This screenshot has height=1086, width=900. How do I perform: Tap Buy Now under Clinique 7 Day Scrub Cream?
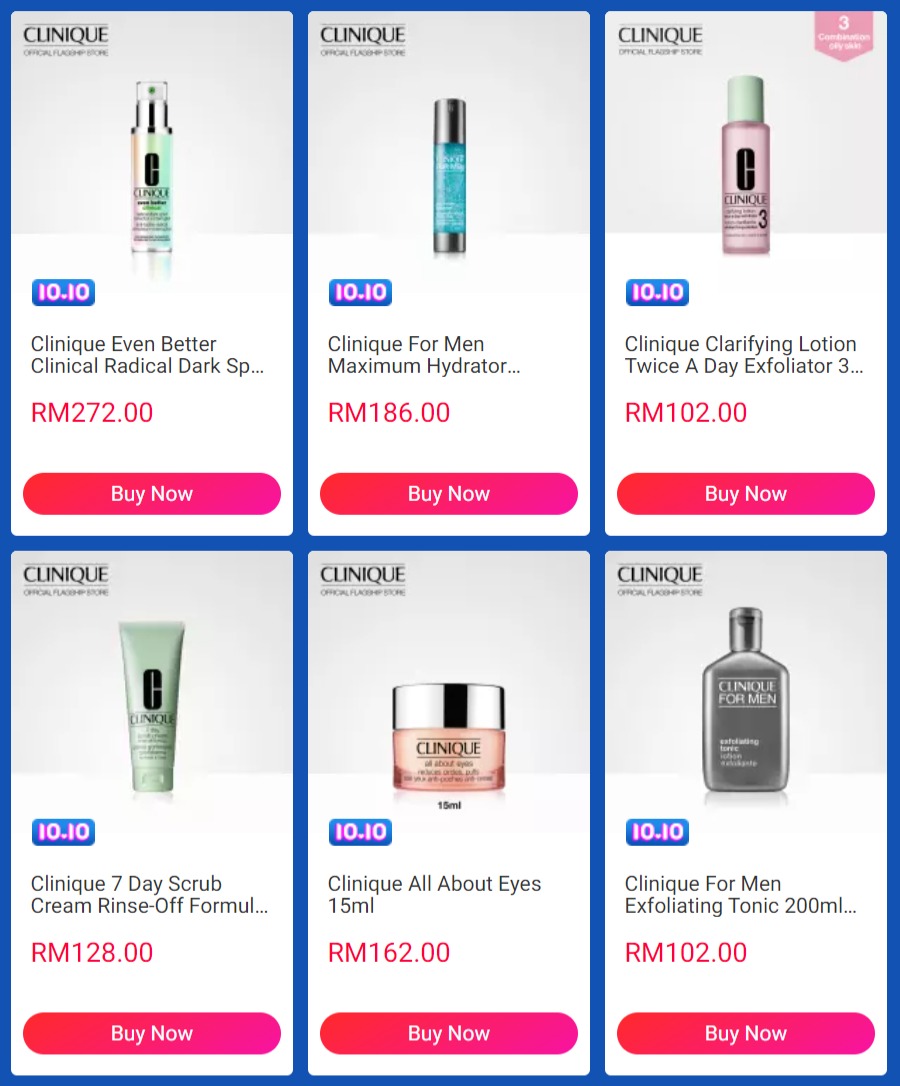click(152, 1033)
